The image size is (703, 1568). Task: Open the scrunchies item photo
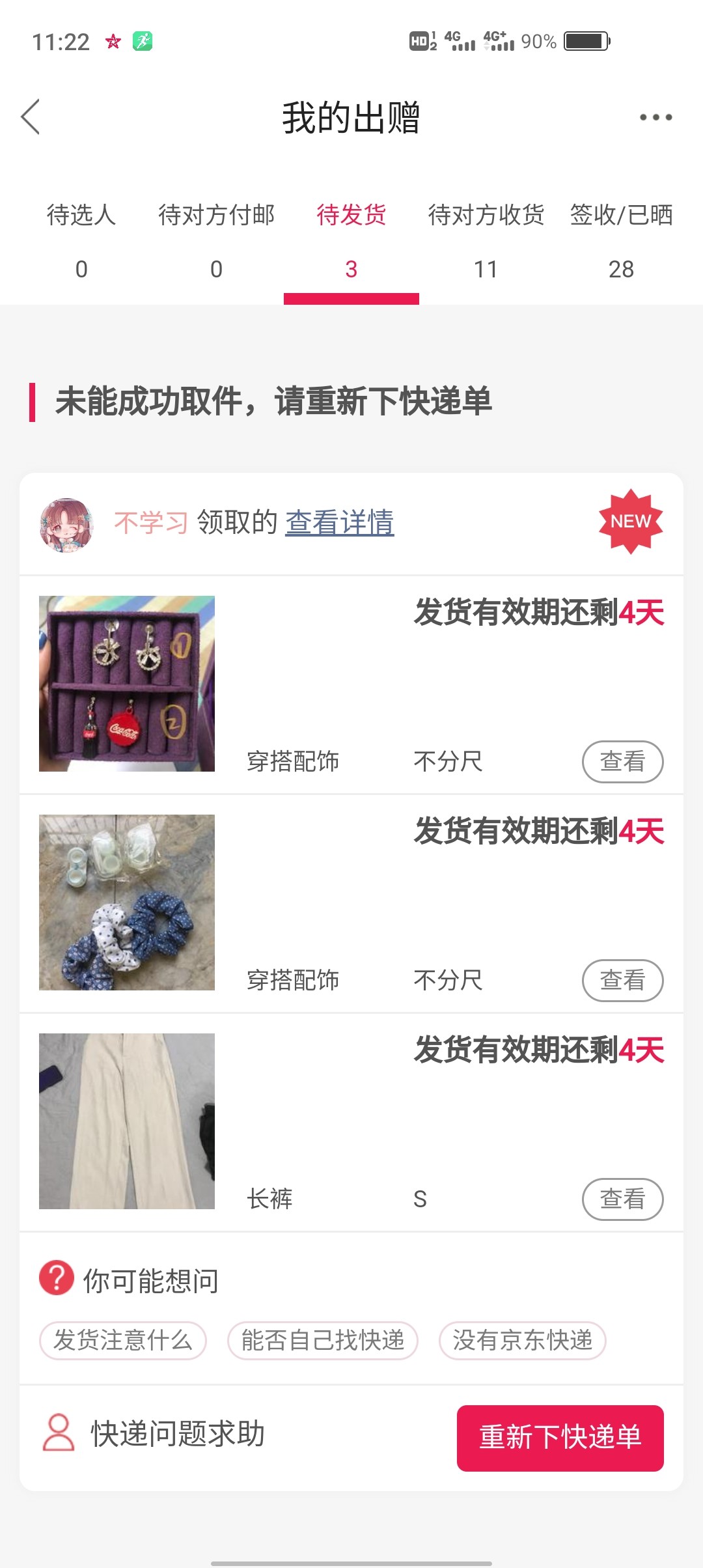click(x=127, y=903)
